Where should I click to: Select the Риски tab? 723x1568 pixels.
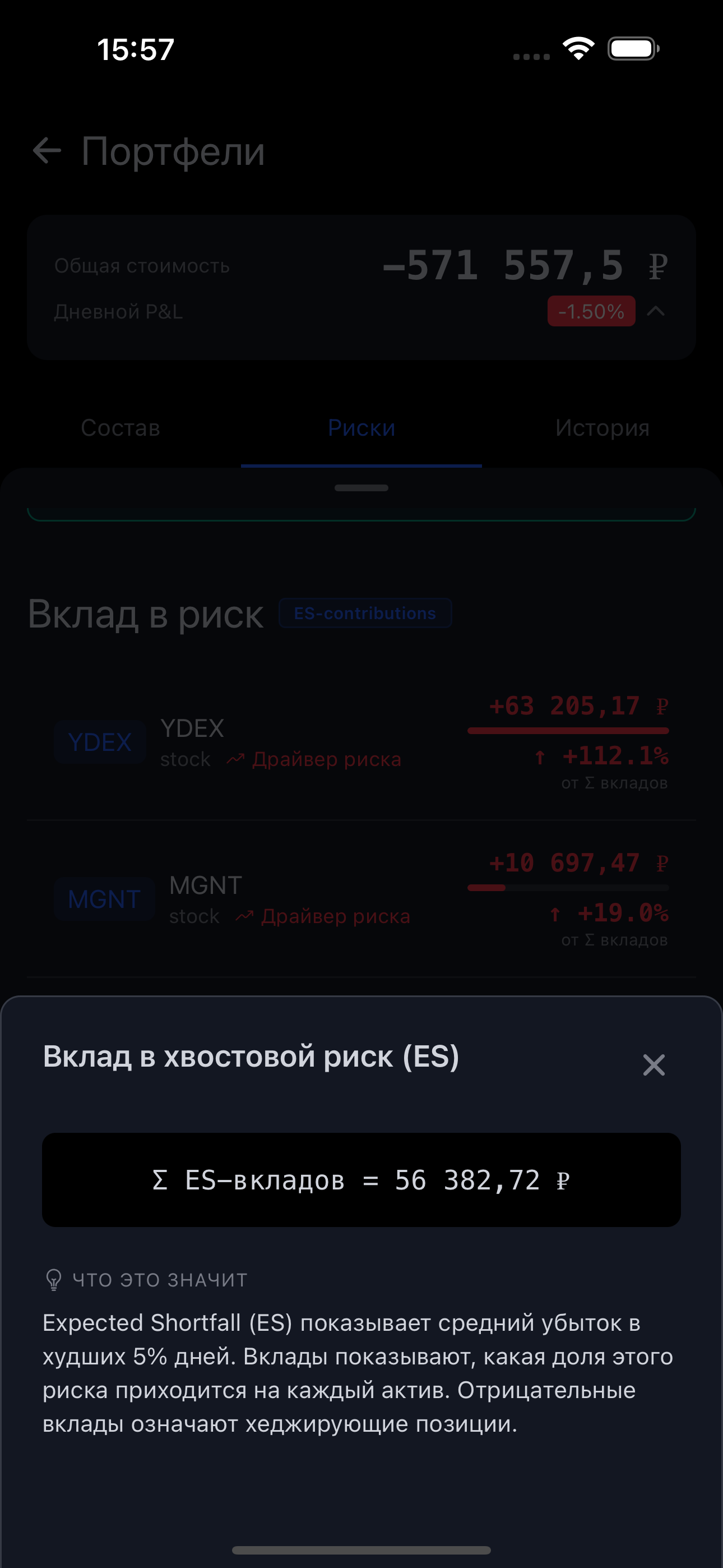361,428
